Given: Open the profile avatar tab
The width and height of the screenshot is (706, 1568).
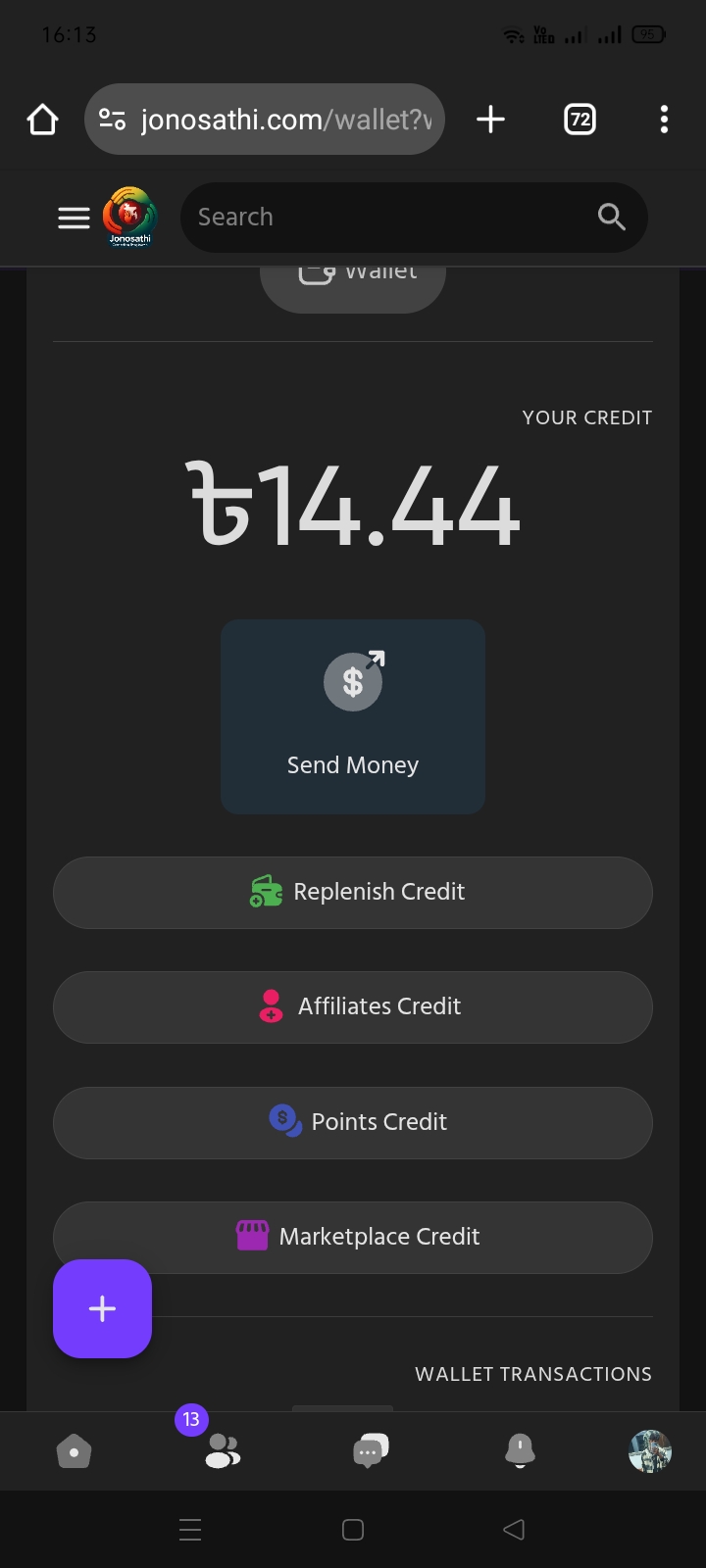Looking at the screenshot, I should click(649, 1451).
